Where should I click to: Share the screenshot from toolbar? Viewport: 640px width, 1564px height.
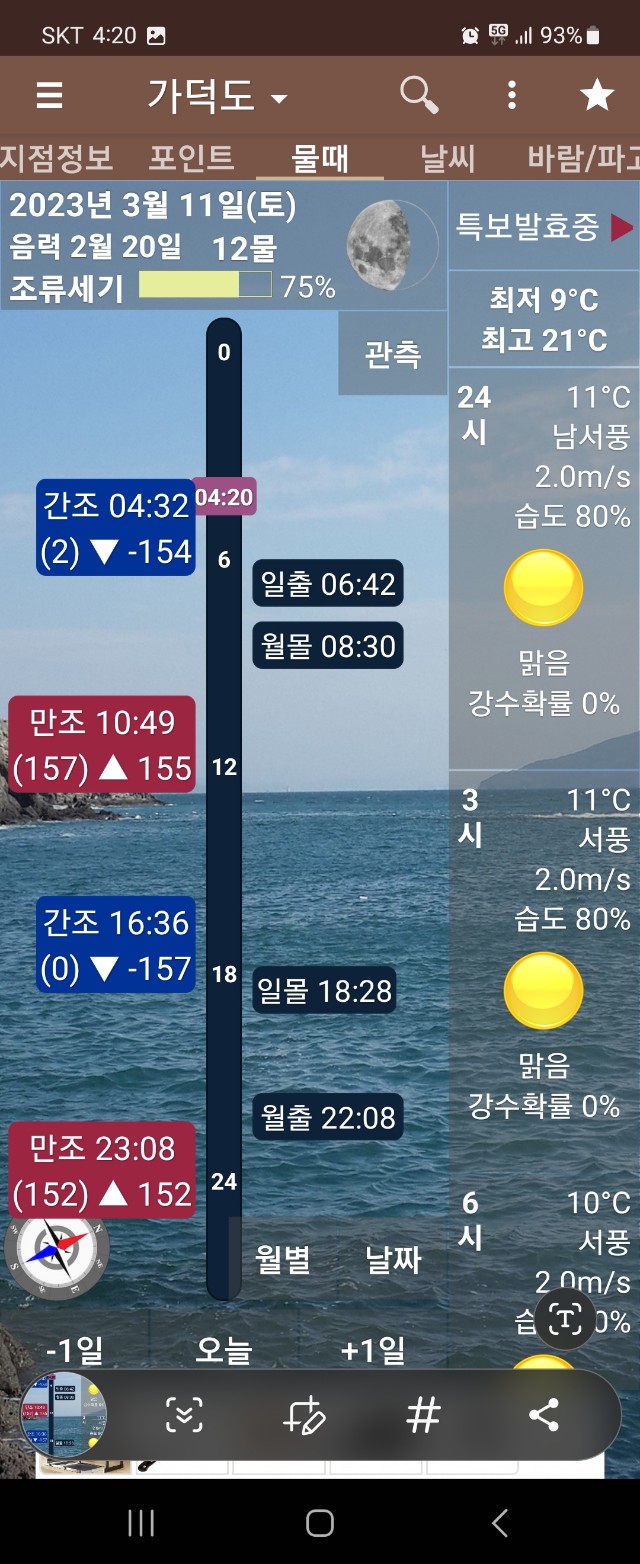click(x=543, y=1415)
